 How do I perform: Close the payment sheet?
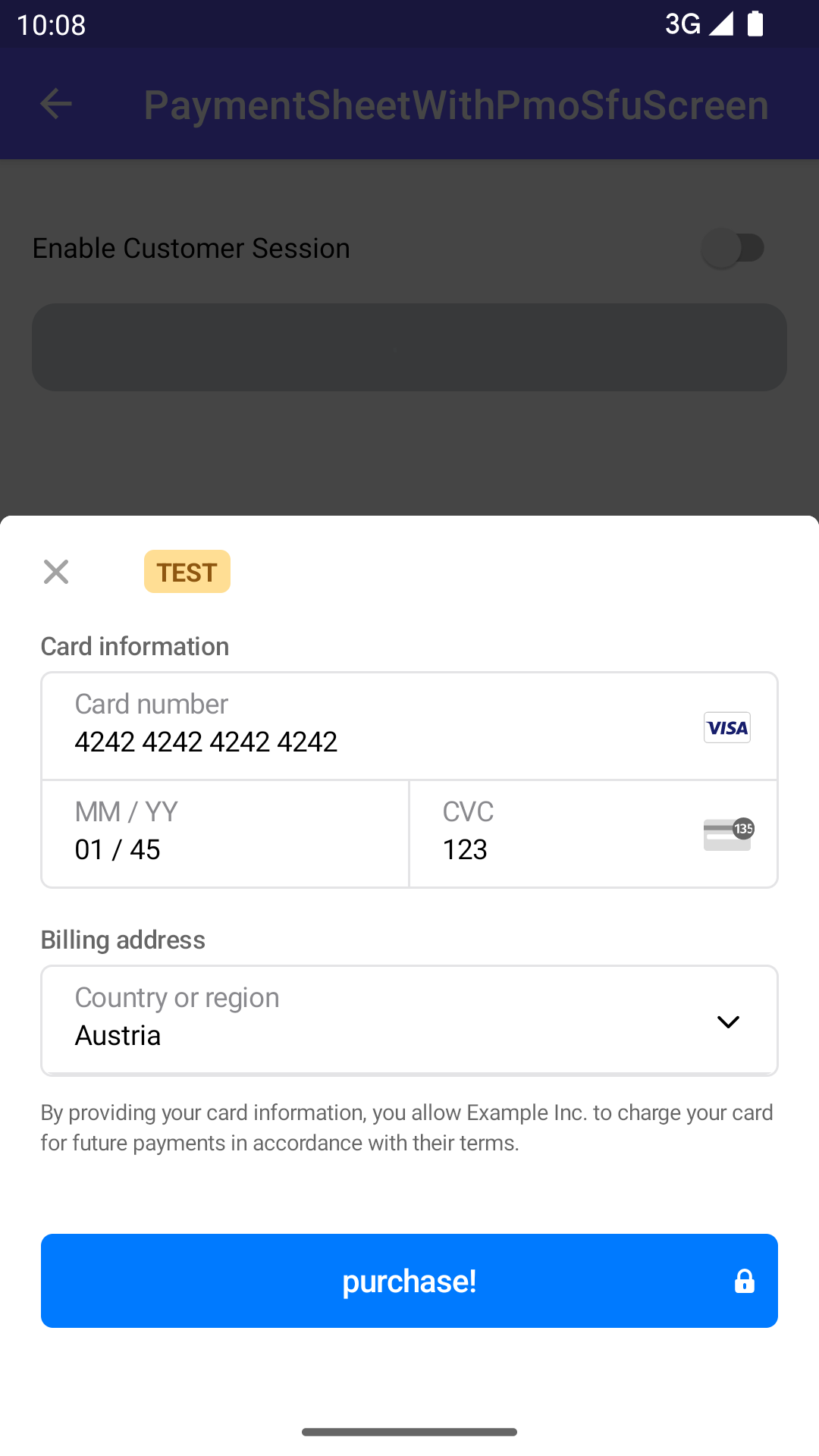point(56,572)
